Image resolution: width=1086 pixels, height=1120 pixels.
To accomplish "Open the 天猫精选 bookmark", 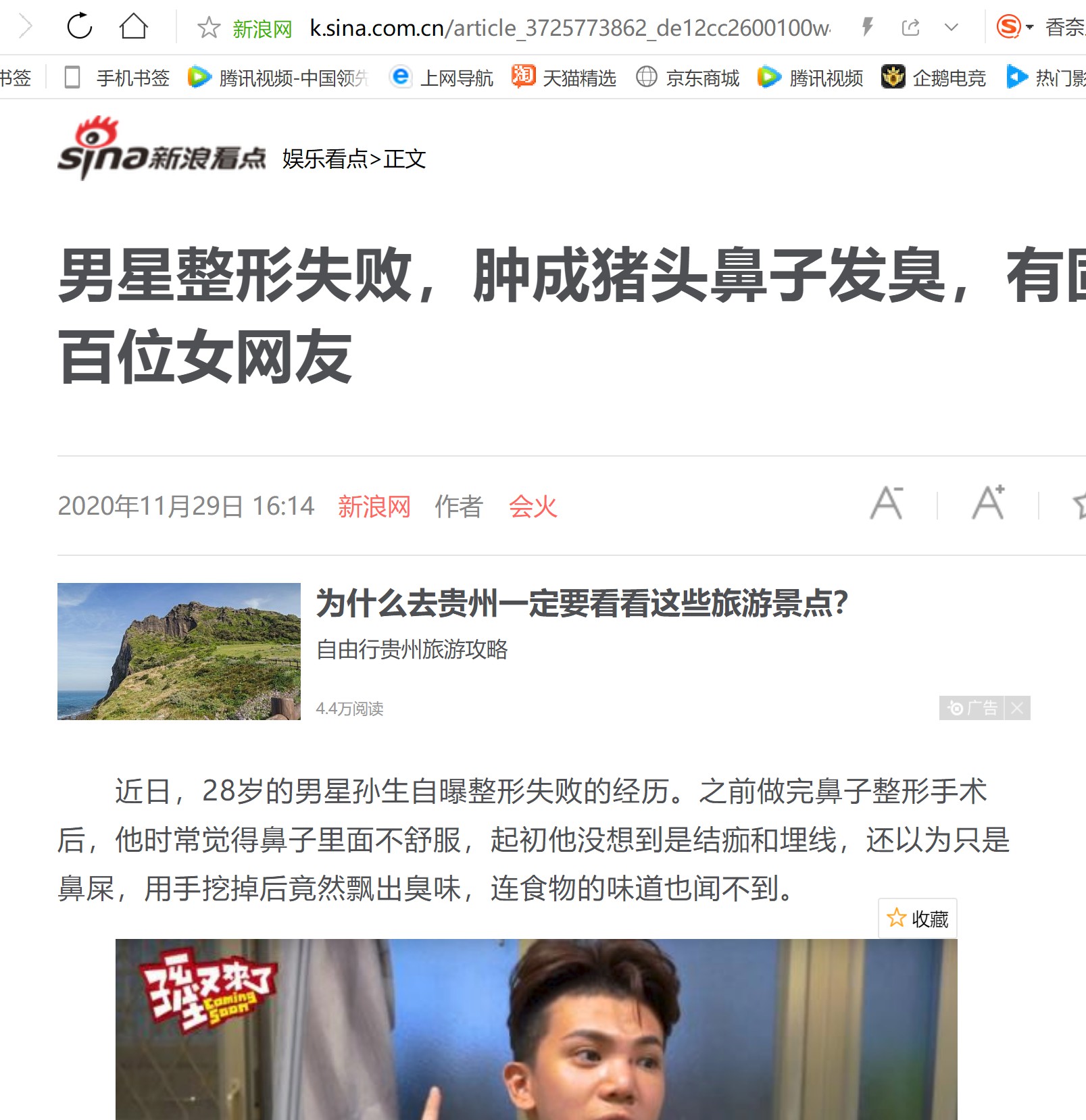I will (x=564, y=78).
